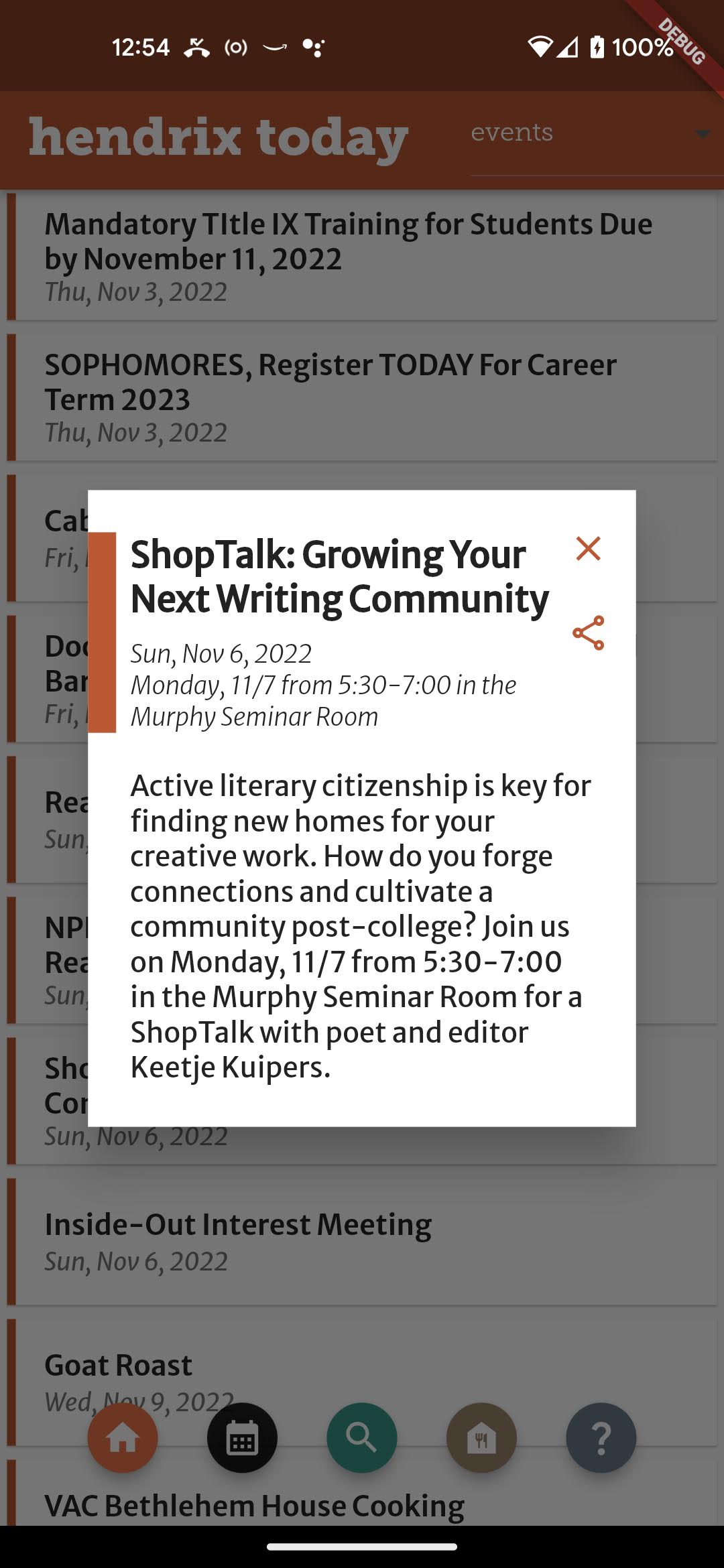Open the calendar floating button
This screenshot has height=1568, width=724.
click(242, 1437)
